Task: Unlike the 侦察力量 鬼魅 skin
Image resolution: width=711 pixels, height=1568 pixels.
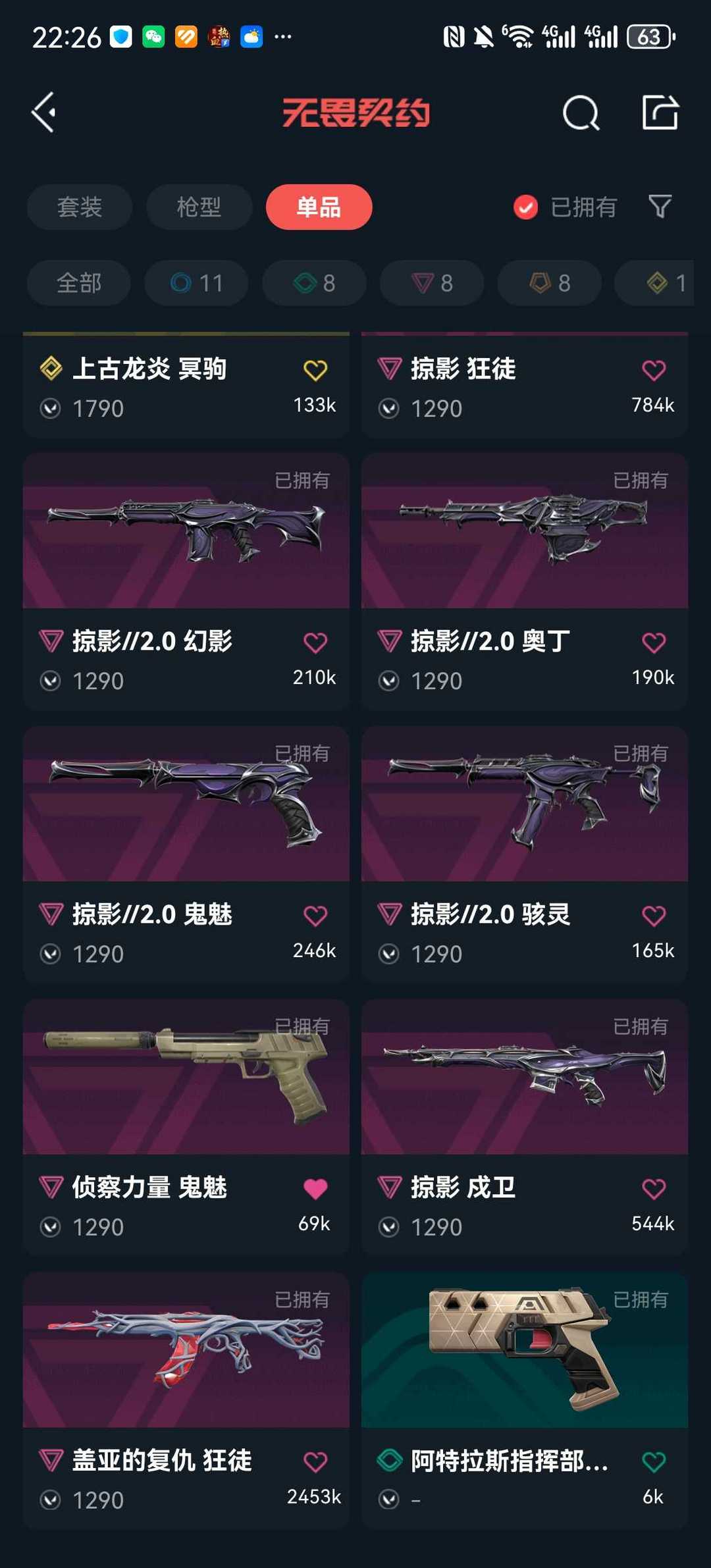Action: pos(315,1189)
